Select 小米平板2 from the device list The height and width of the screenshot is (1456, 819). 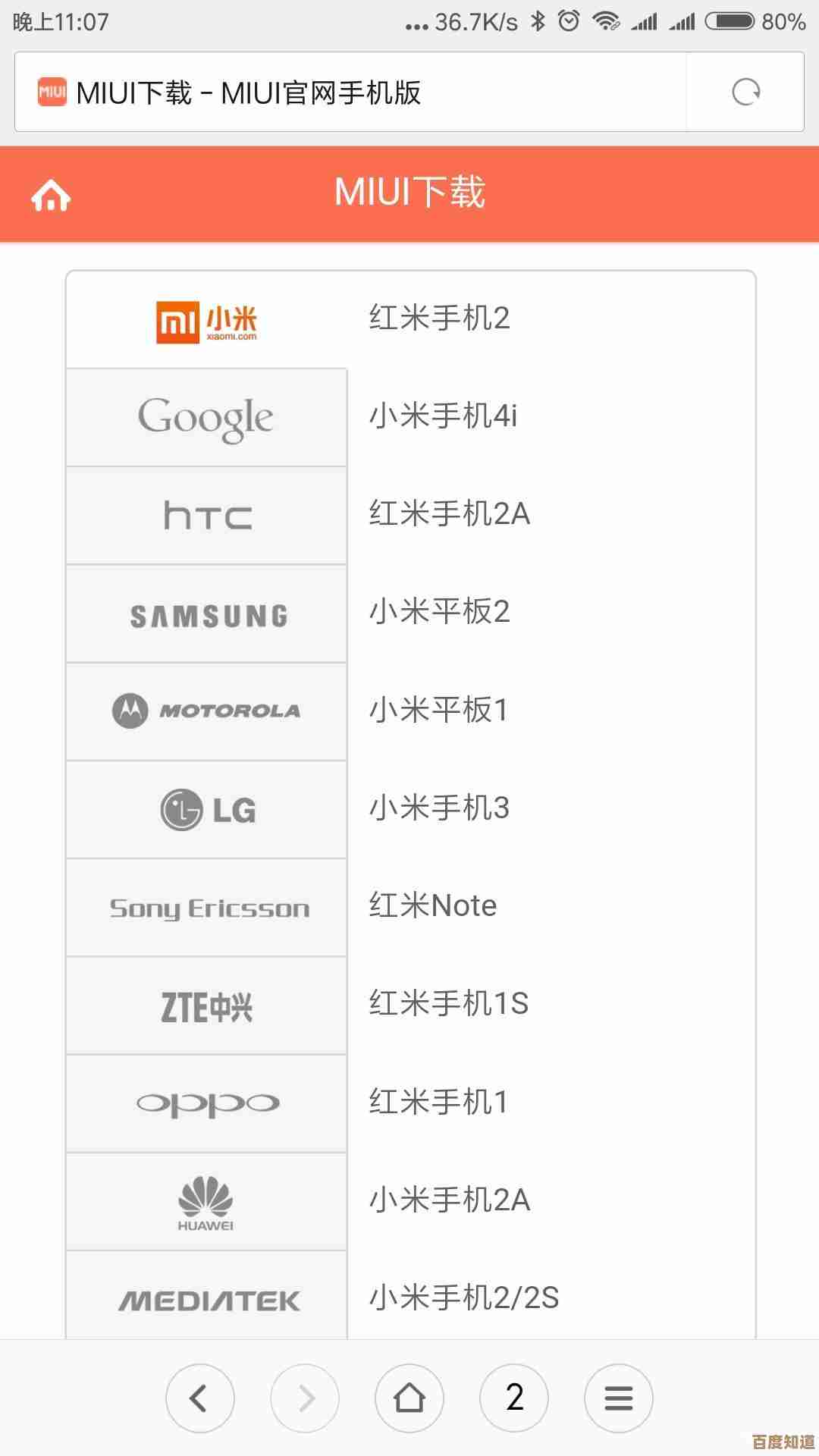[x=439, y=611]
